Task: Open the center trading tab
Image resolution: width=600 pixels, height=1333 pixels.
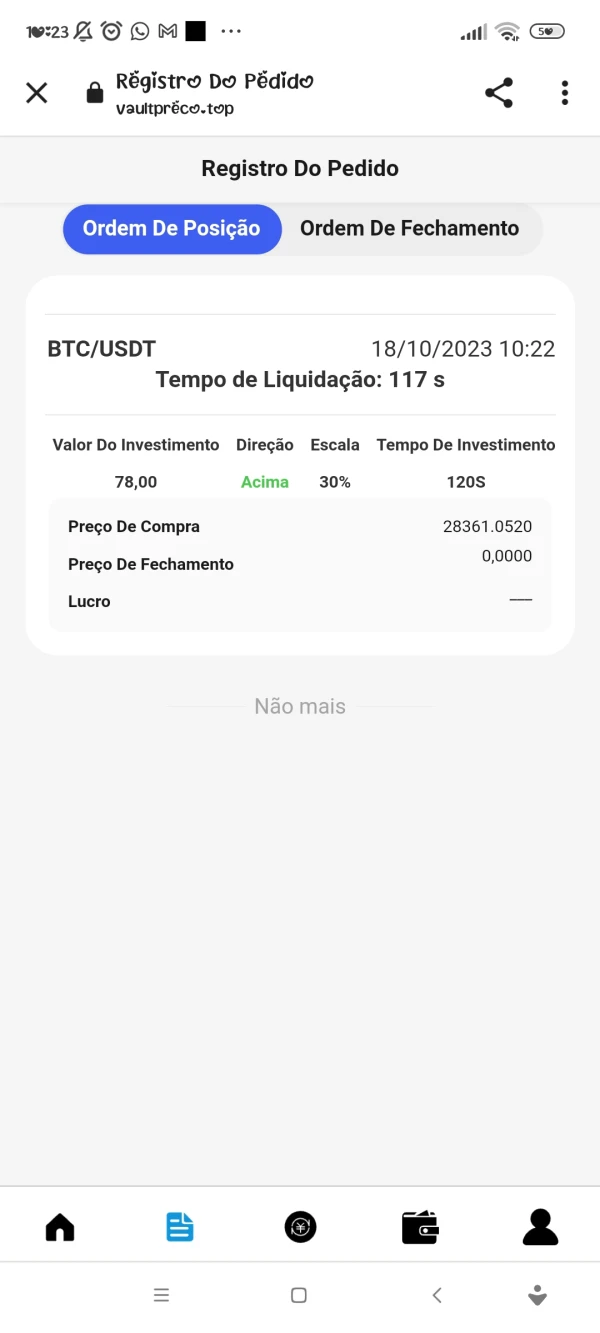Action: 300,1227
